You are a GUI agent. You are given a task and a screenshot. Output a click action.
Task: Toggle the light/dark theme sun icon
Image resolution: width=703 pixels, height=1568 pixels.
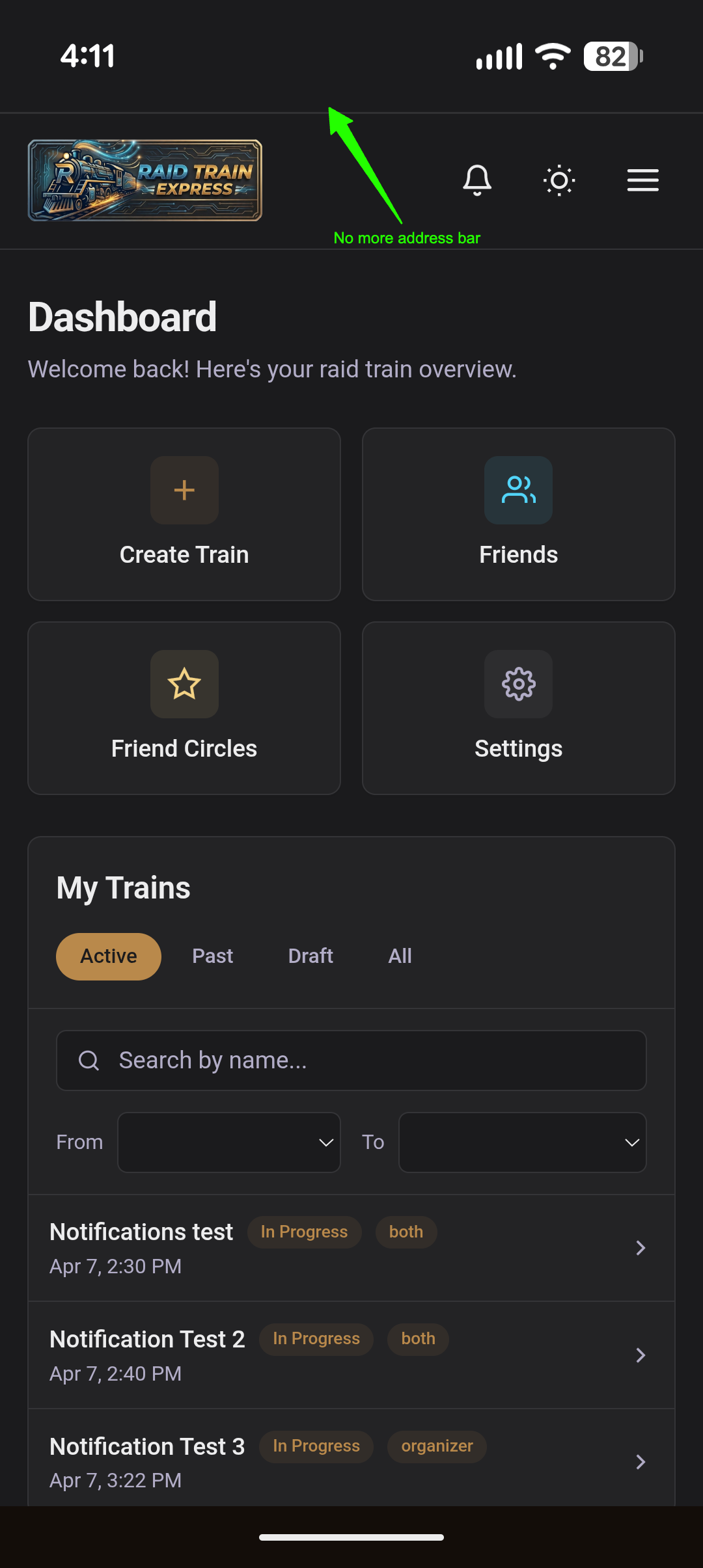pos(559,180)
